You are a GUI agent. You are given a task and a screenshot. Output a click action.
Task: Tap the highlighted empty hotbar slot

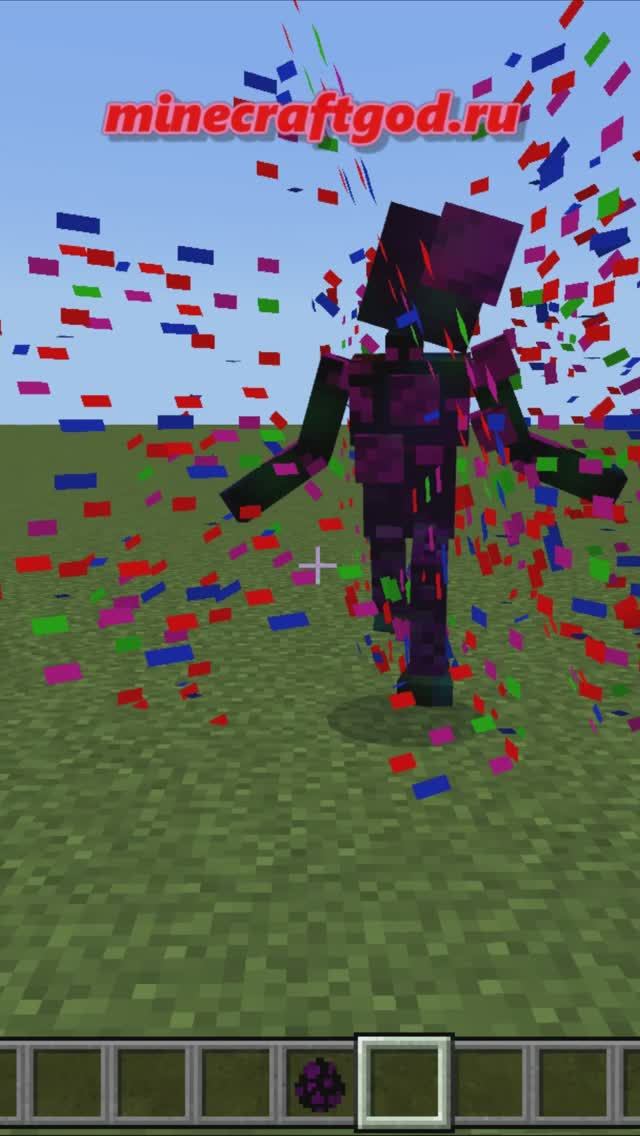(404, 1083)
